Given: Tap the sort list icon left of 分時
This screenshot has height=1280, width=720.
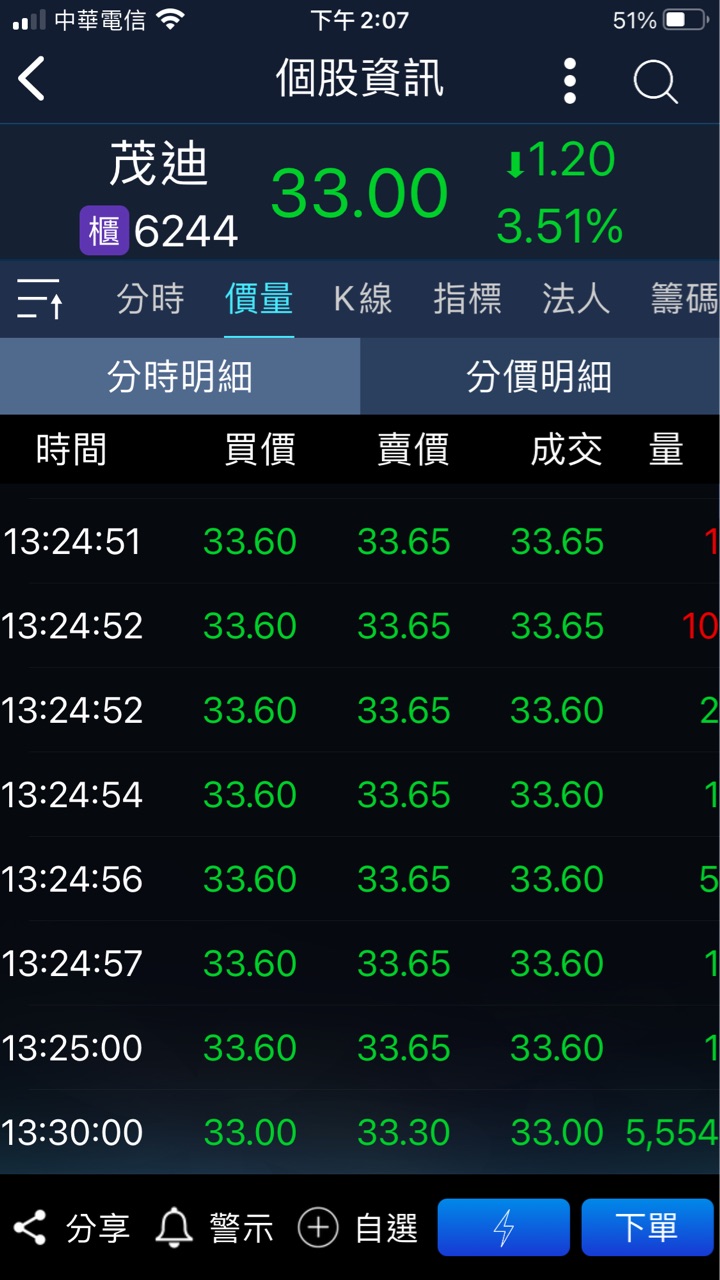Looking at the screenshot, I should (40, 299).
